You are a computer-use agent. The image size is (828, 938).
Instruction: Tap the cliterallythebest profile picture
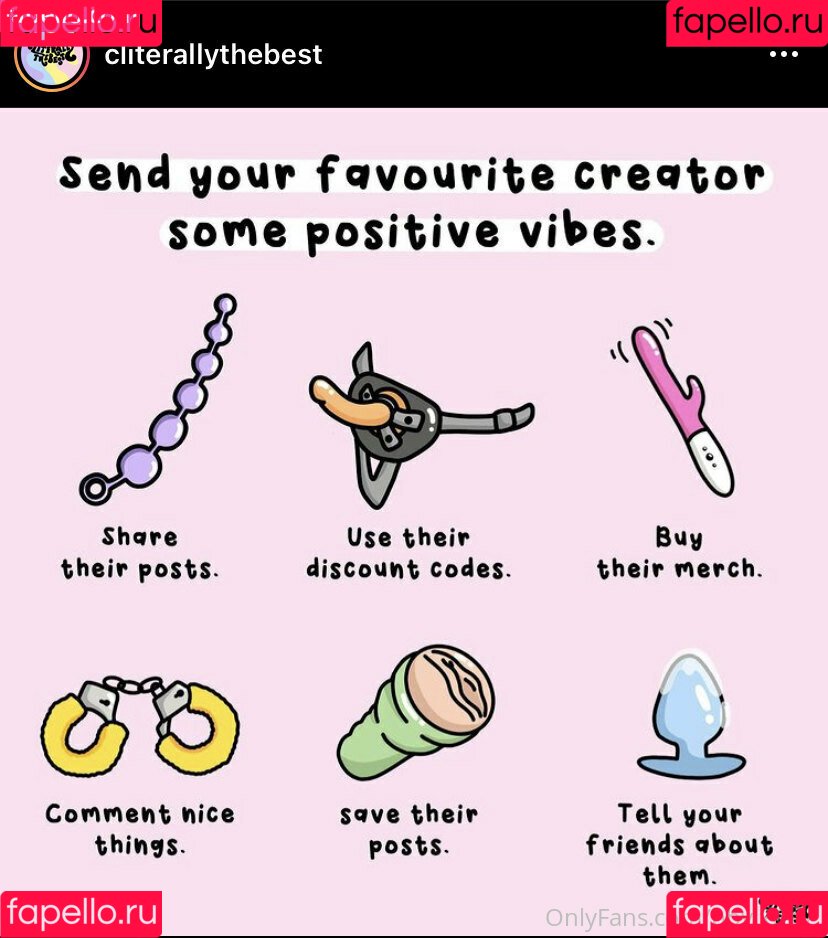(x=52, y=62)
